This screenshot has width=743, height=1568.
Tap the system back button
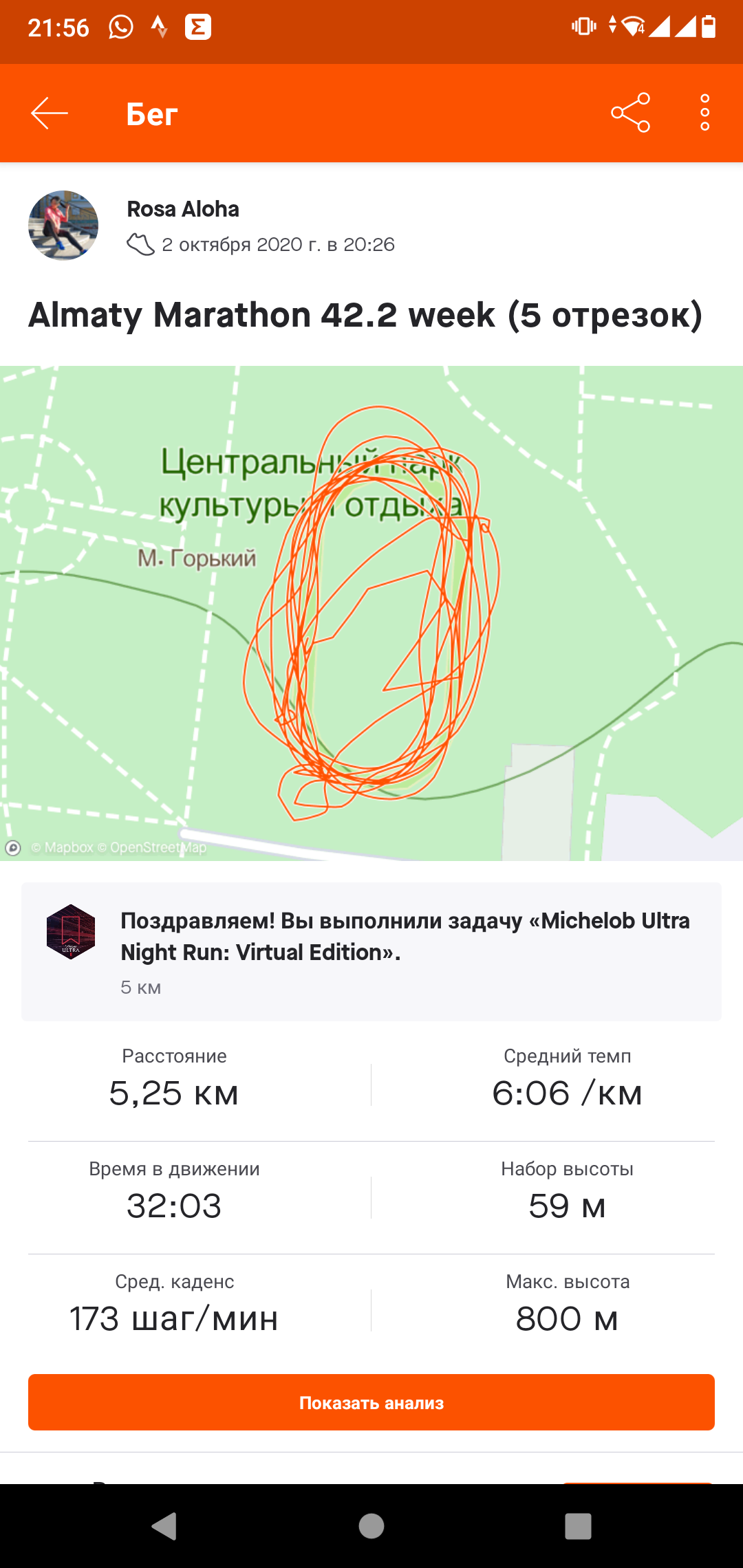pyautogui.click(x=165, y=1526)
